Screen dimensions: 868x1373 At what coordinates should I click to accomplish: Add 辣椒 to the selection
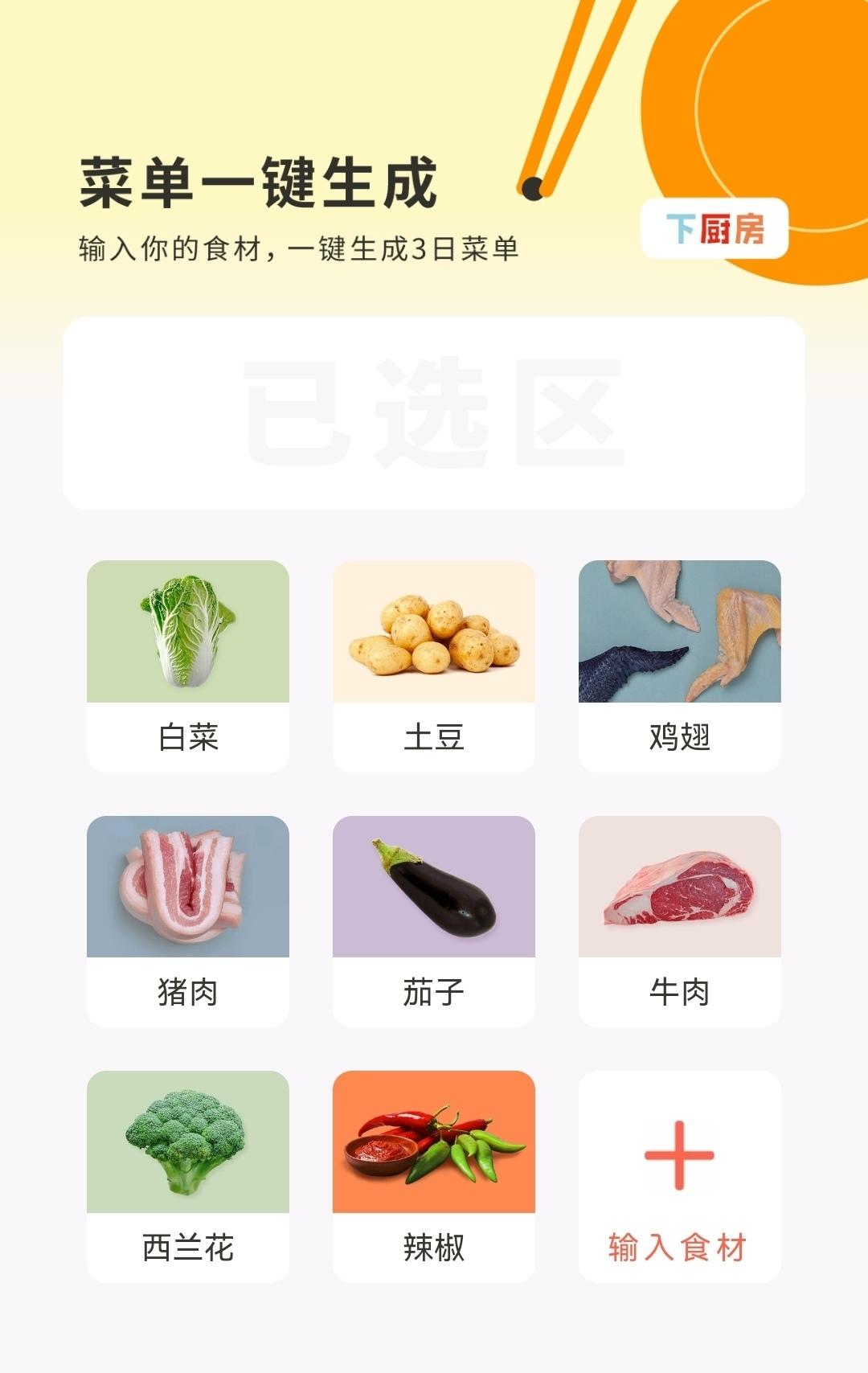coord(434,1175)
